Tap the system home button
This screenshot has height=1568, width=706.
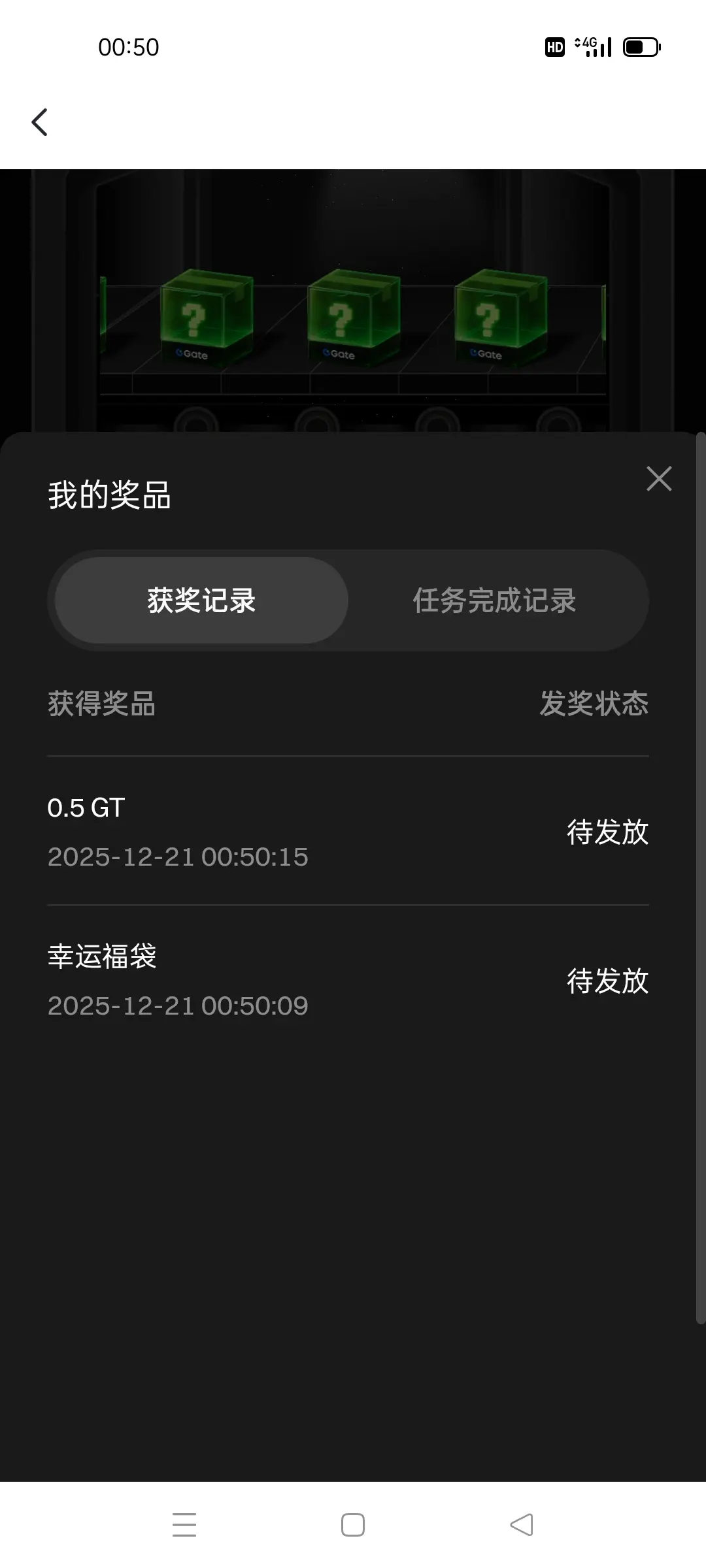pos(353,1525)
